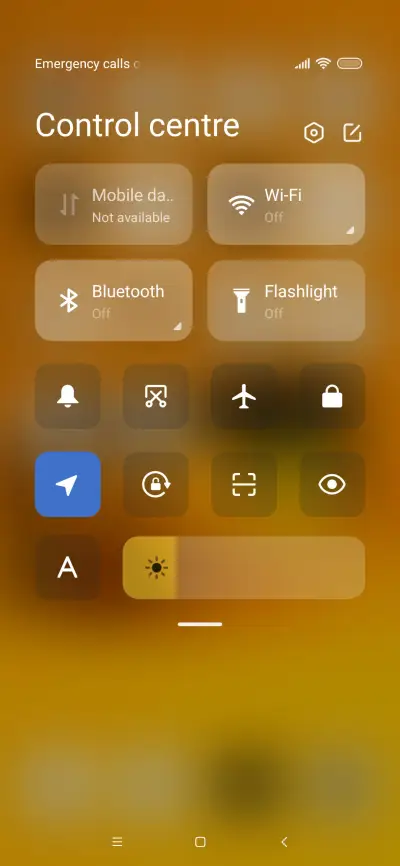Open settings via the hexagon gear icon
Image resolution: width=400 pixels, height=866 pixels.
coord(314,133)
